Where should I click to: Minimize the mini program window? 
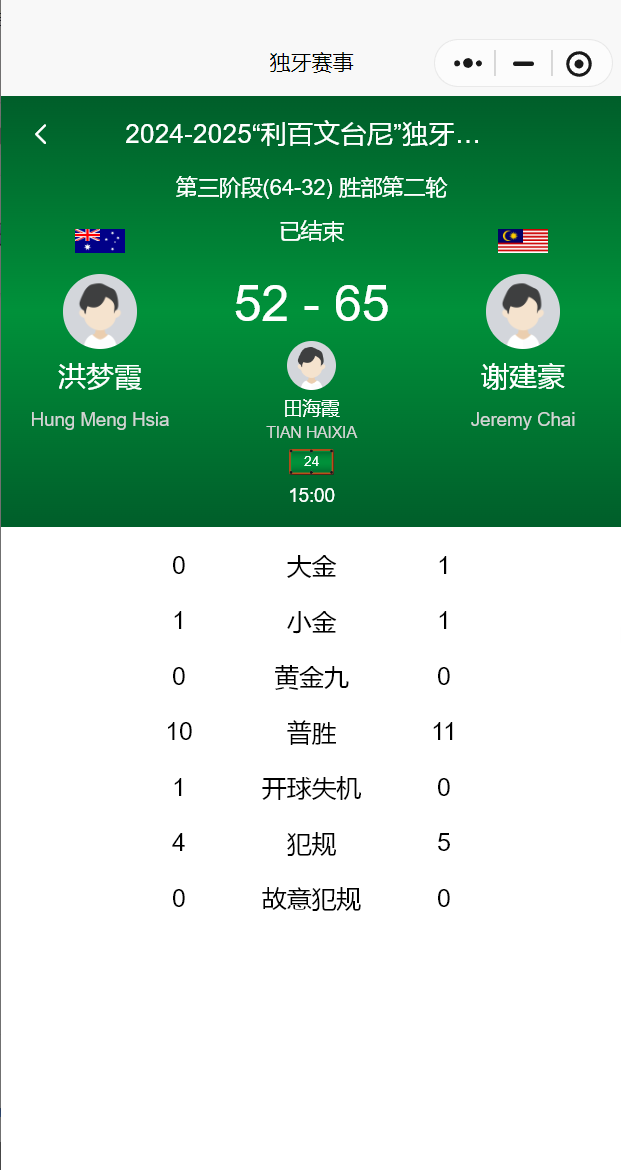(x=523, y=64)
